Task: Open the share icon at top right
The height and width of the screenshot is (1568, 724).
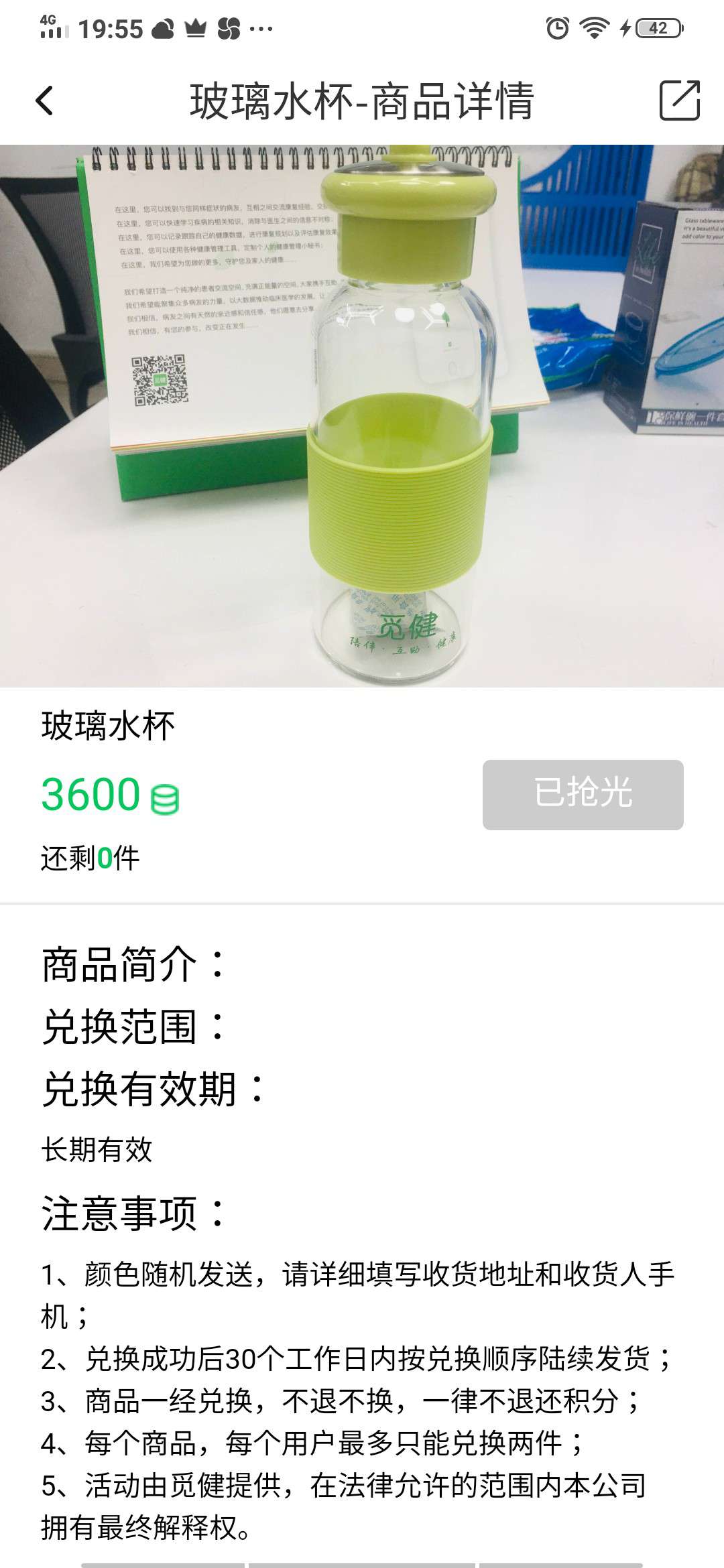Action: tap(680, 99)
